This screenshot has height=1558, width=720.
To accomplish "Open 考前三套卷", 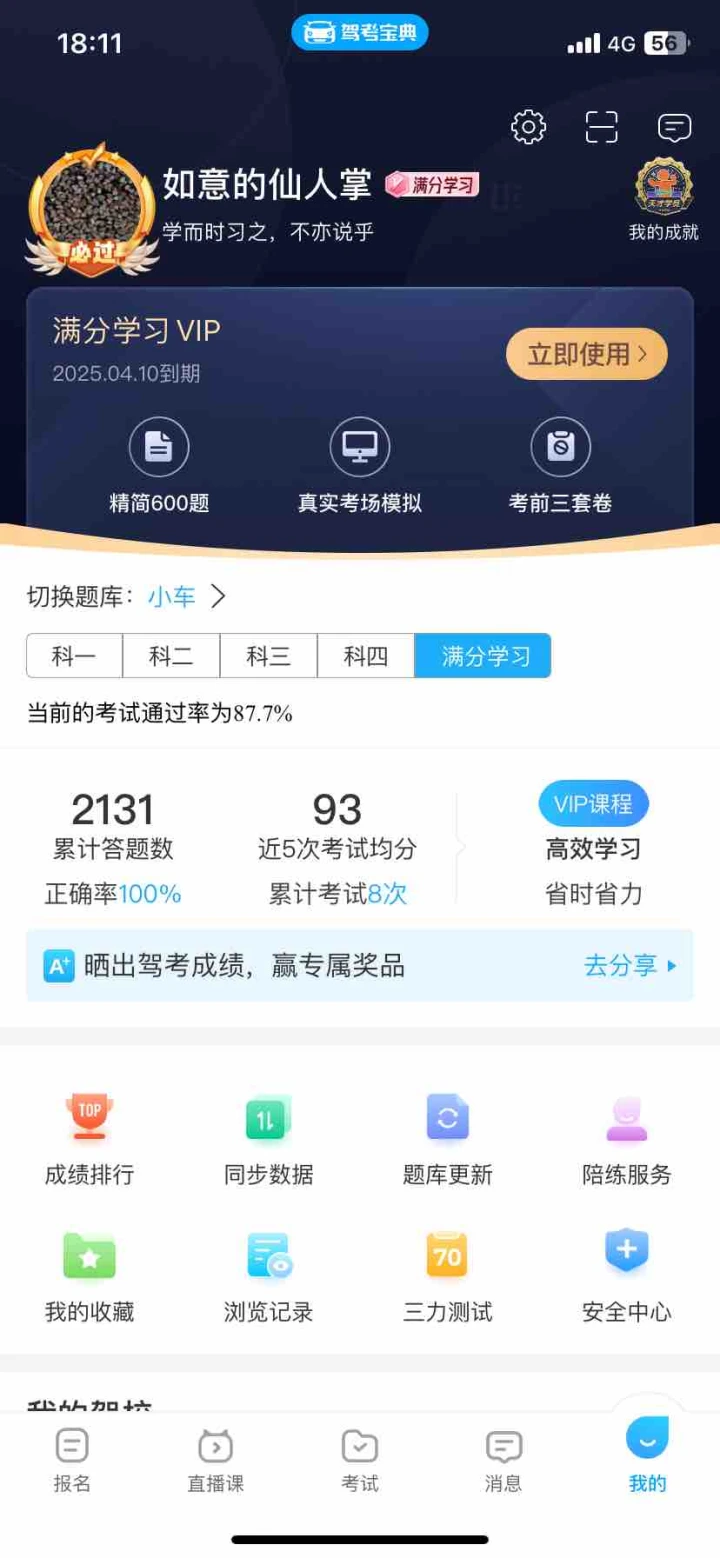I will (560, 466).
